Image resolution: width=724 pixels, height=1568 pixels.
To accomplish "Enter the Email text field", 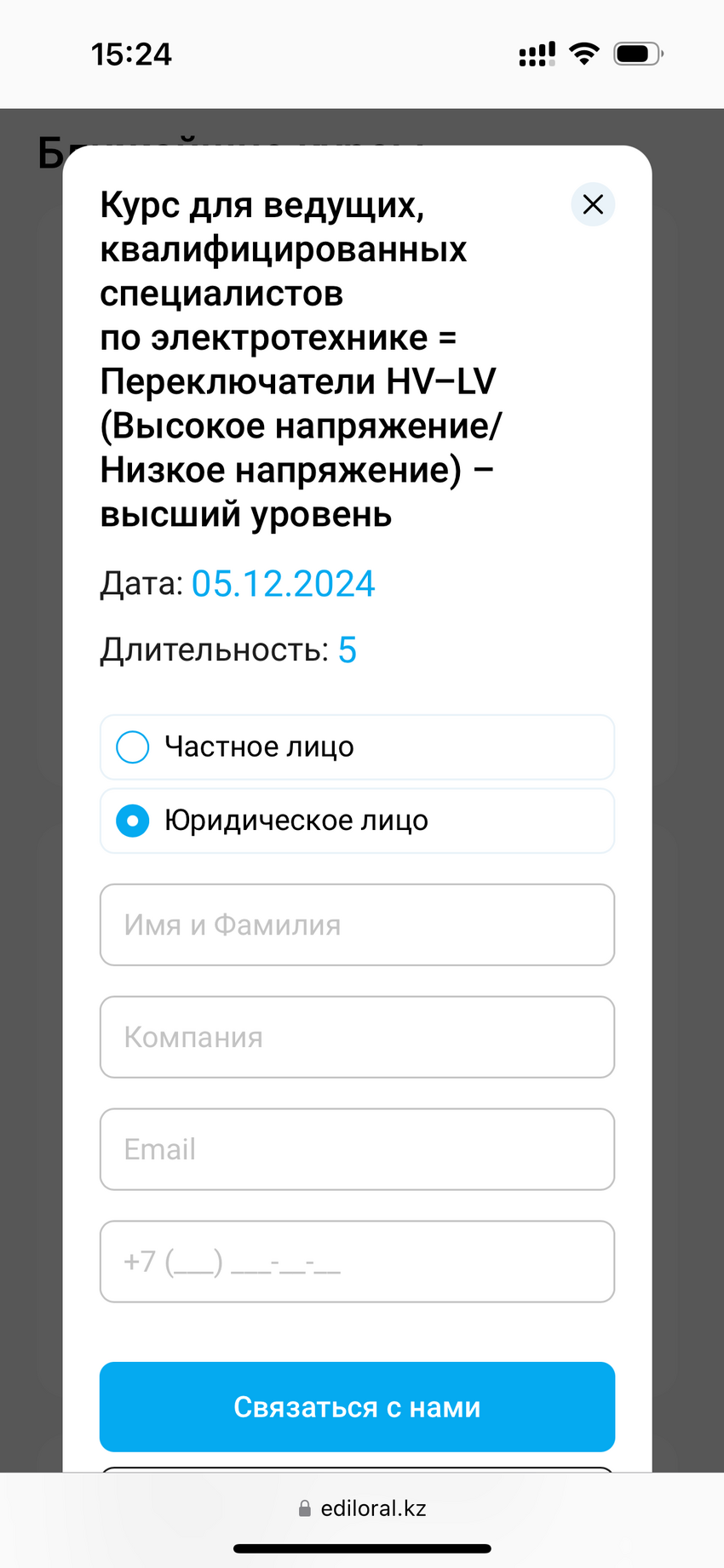I will [x=357, y=1149].
